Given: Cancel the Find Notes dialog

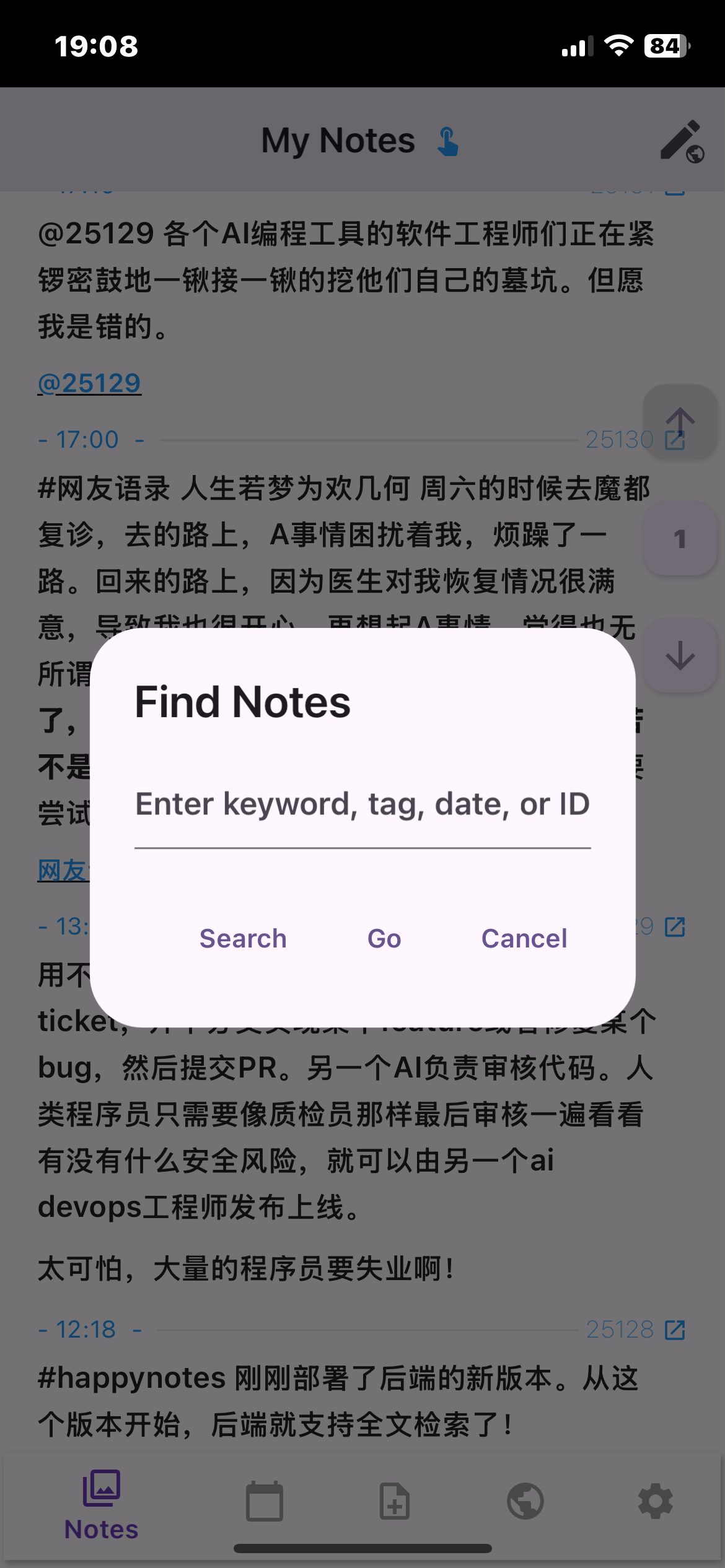Looking at the screenshot, I should (524, 939).
